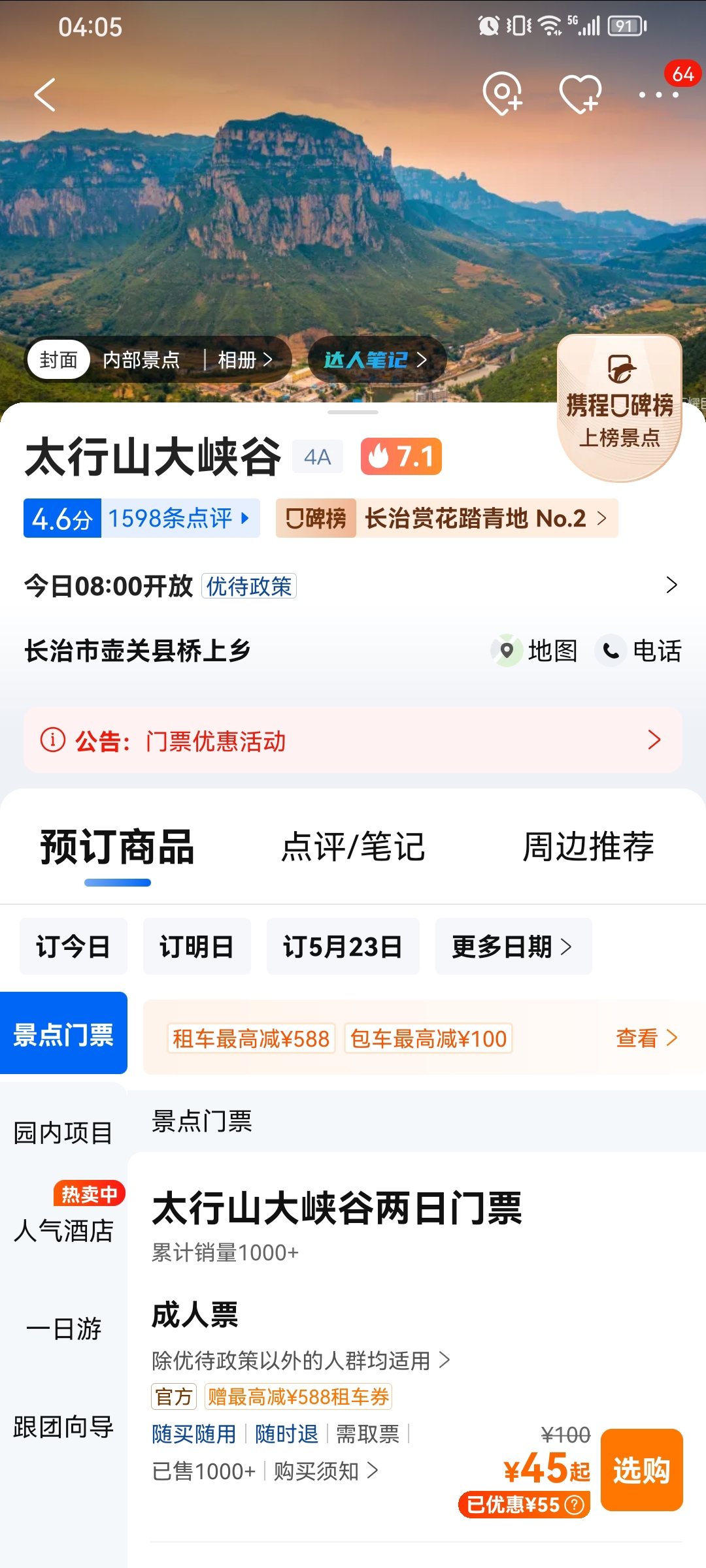Open the three-dot overflow menu
Image resolution: width=706 pixels, height=1568 pixels.
(x=658, y=95)
